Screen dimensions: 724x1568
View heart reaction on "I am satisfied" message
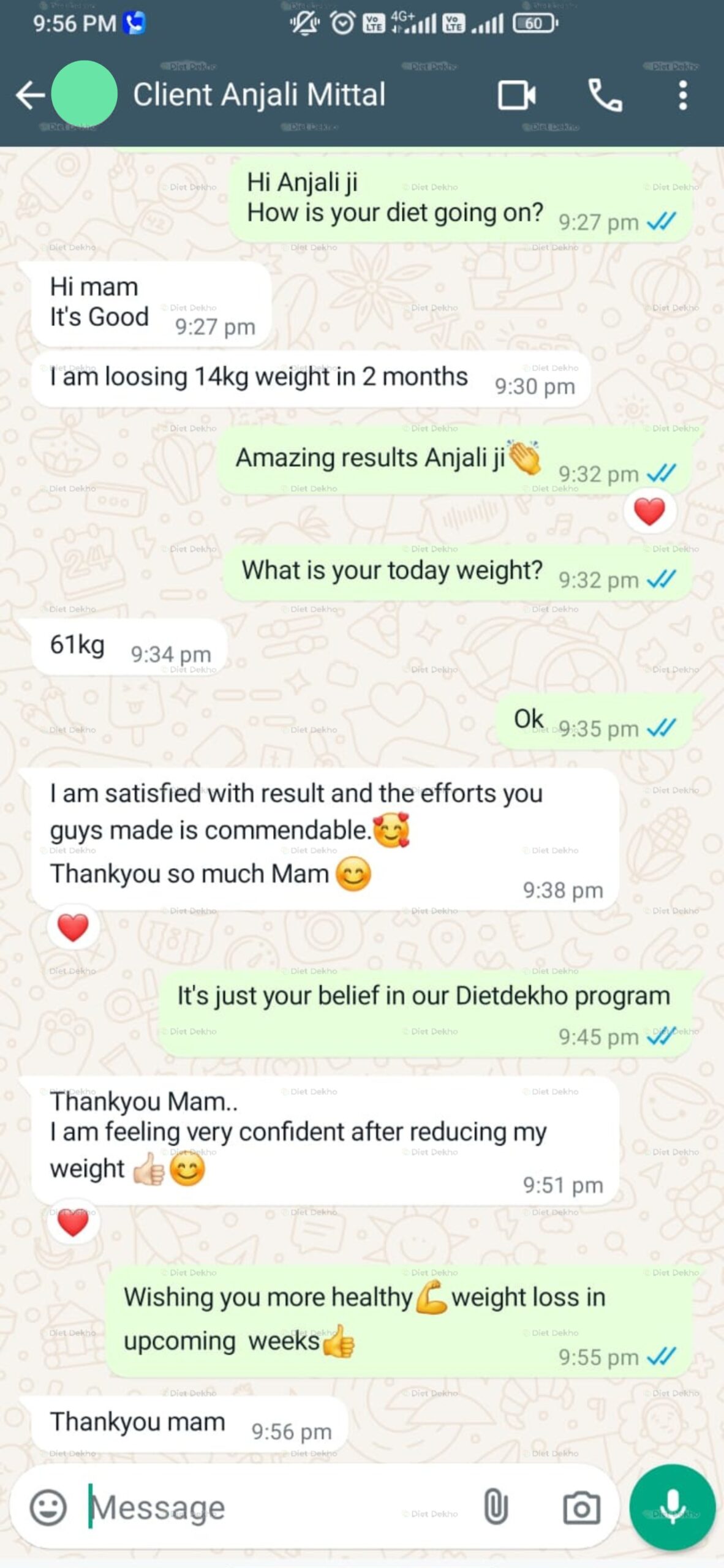pyautogui.click(x=73, y=927)
